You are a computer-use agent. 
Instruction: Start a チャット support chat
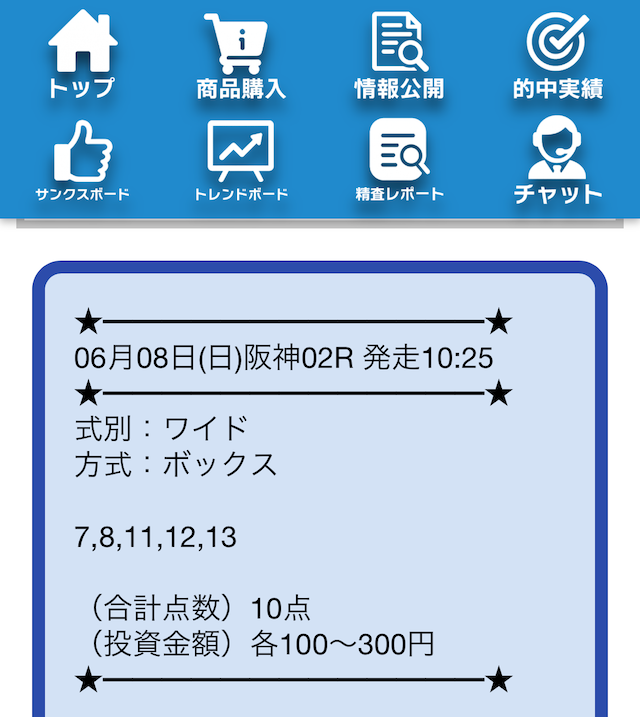[558, 160]
